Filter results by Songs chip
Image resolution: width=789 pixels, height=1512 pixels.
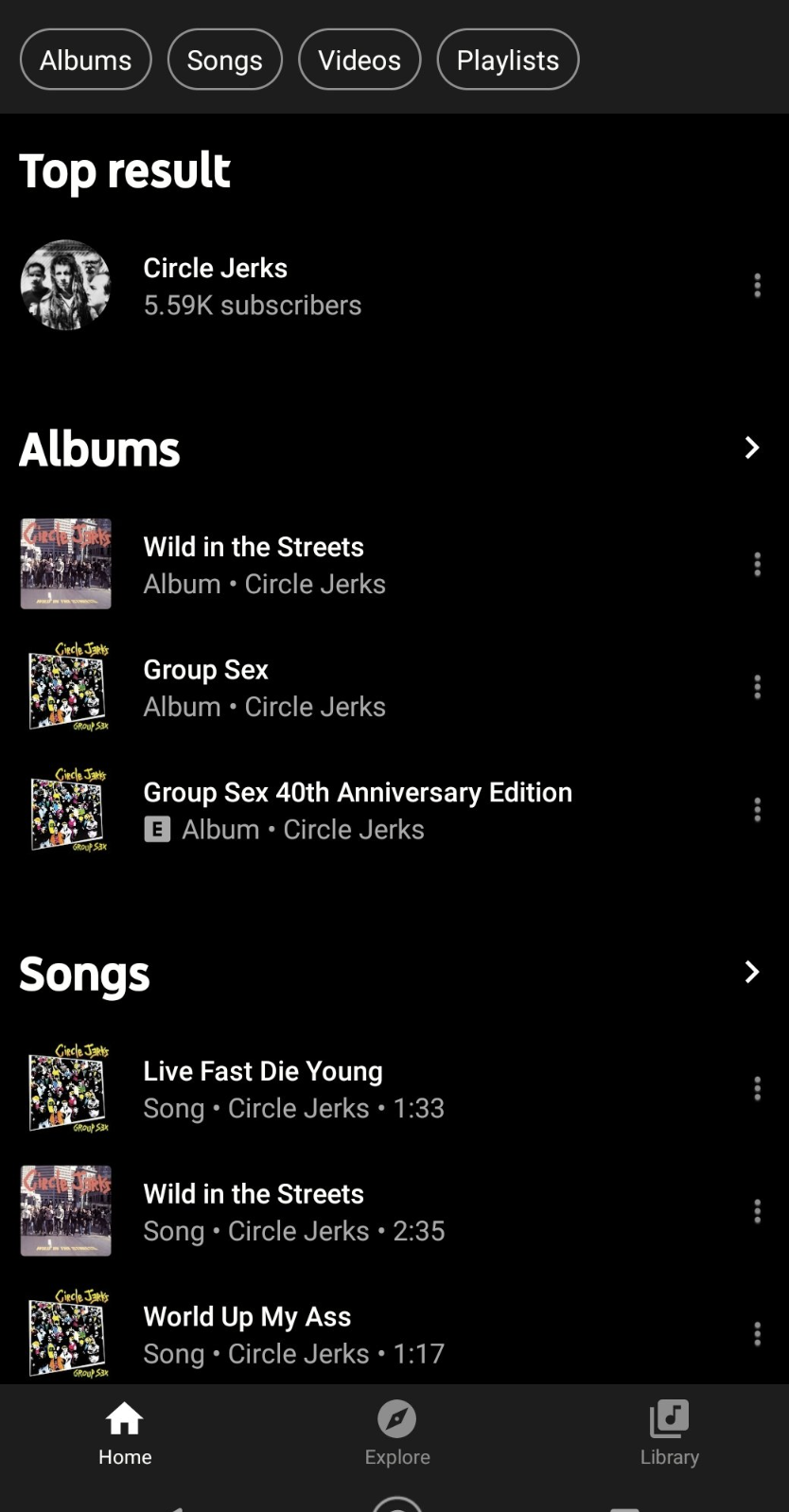tap(224, 59)
